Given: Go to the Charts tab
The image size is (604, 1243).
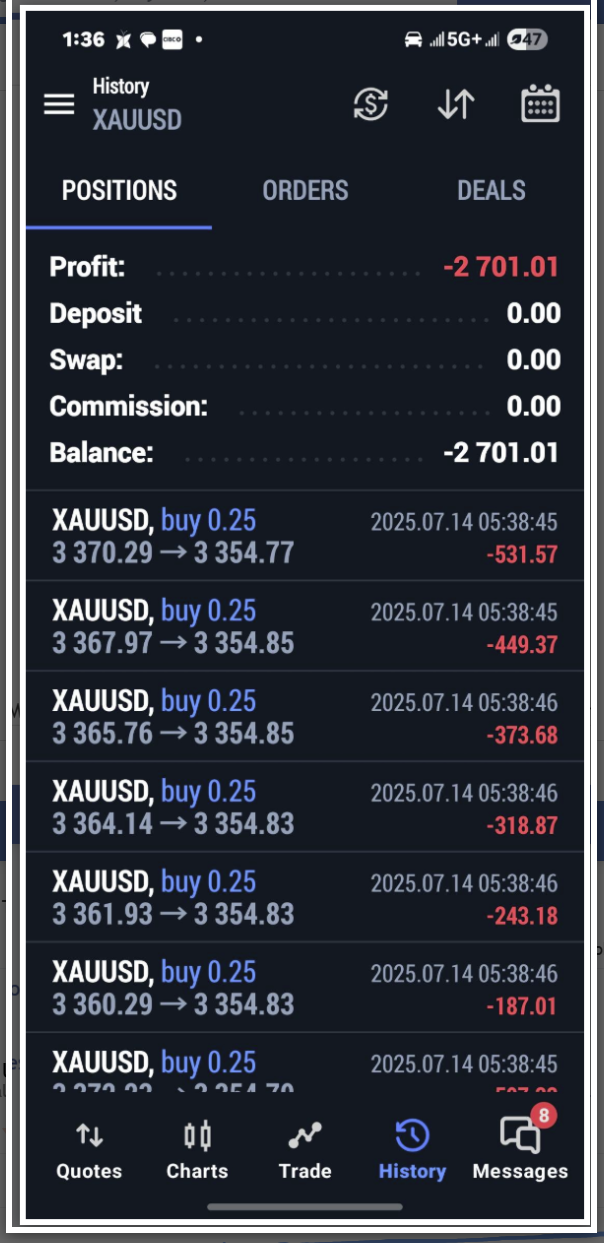Looking at the screenshot, I should [x=197, y=1150].
